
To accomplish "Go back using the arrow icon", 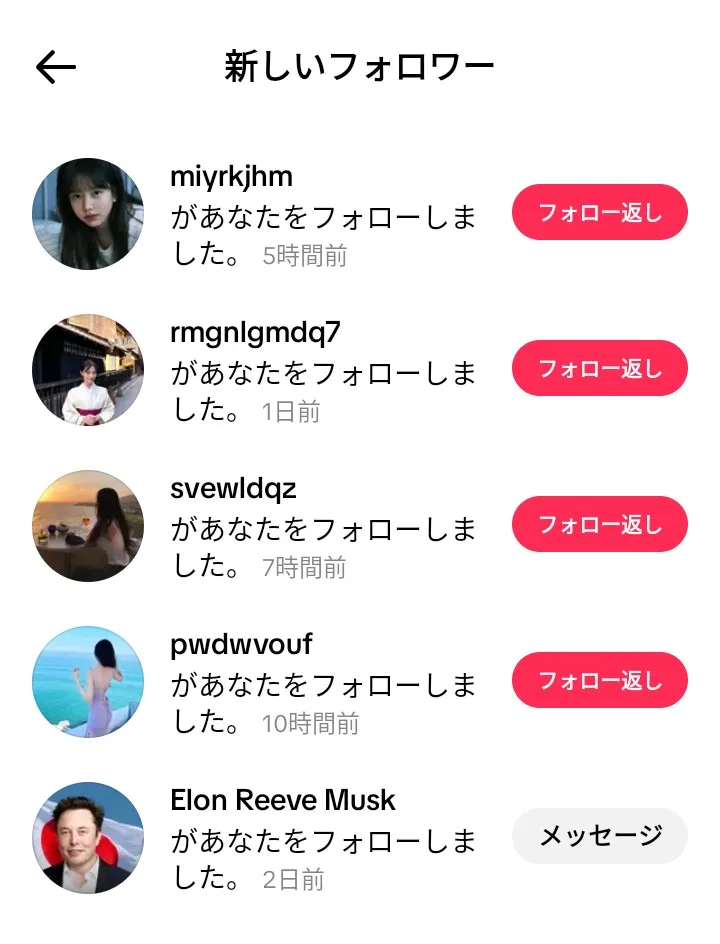I will (x=56, y=67).
